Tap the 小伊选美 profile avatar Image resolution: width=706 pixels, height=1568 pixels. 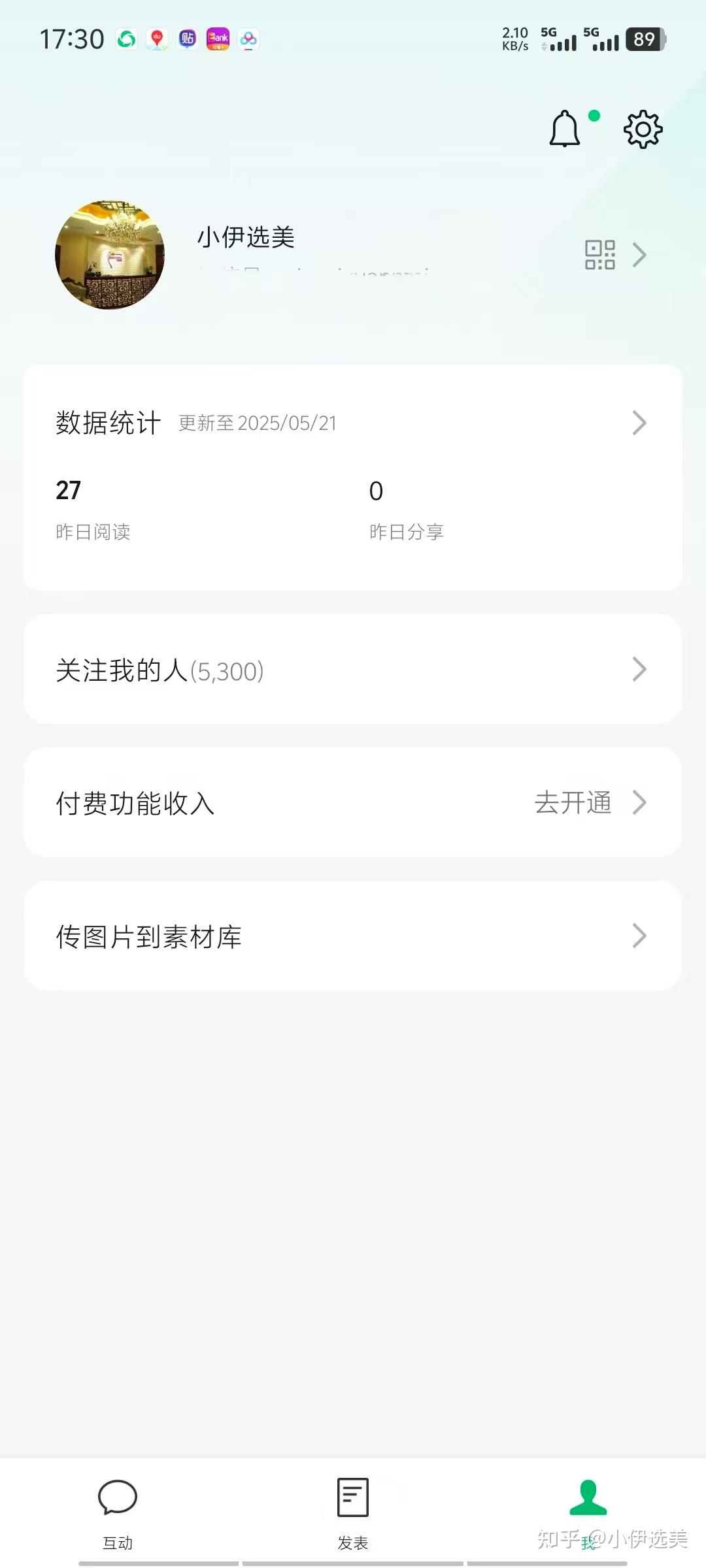coord(110,255)
